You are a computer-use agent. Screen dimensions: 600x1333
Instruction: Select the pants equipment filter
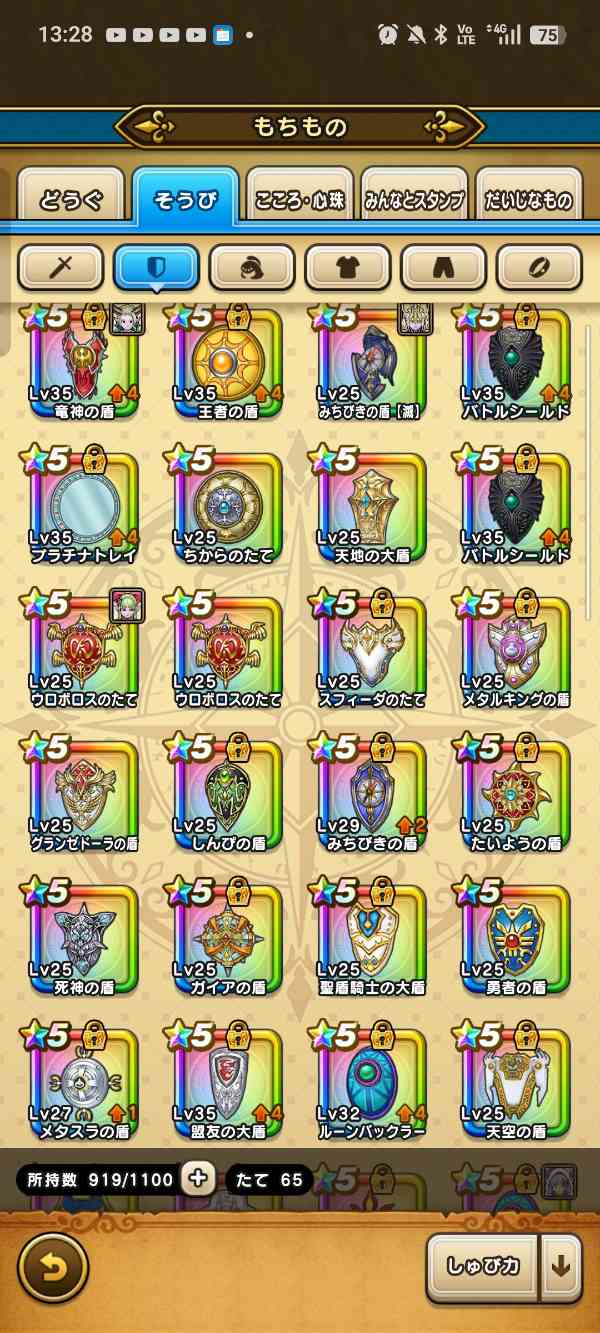tap(444, 267)
